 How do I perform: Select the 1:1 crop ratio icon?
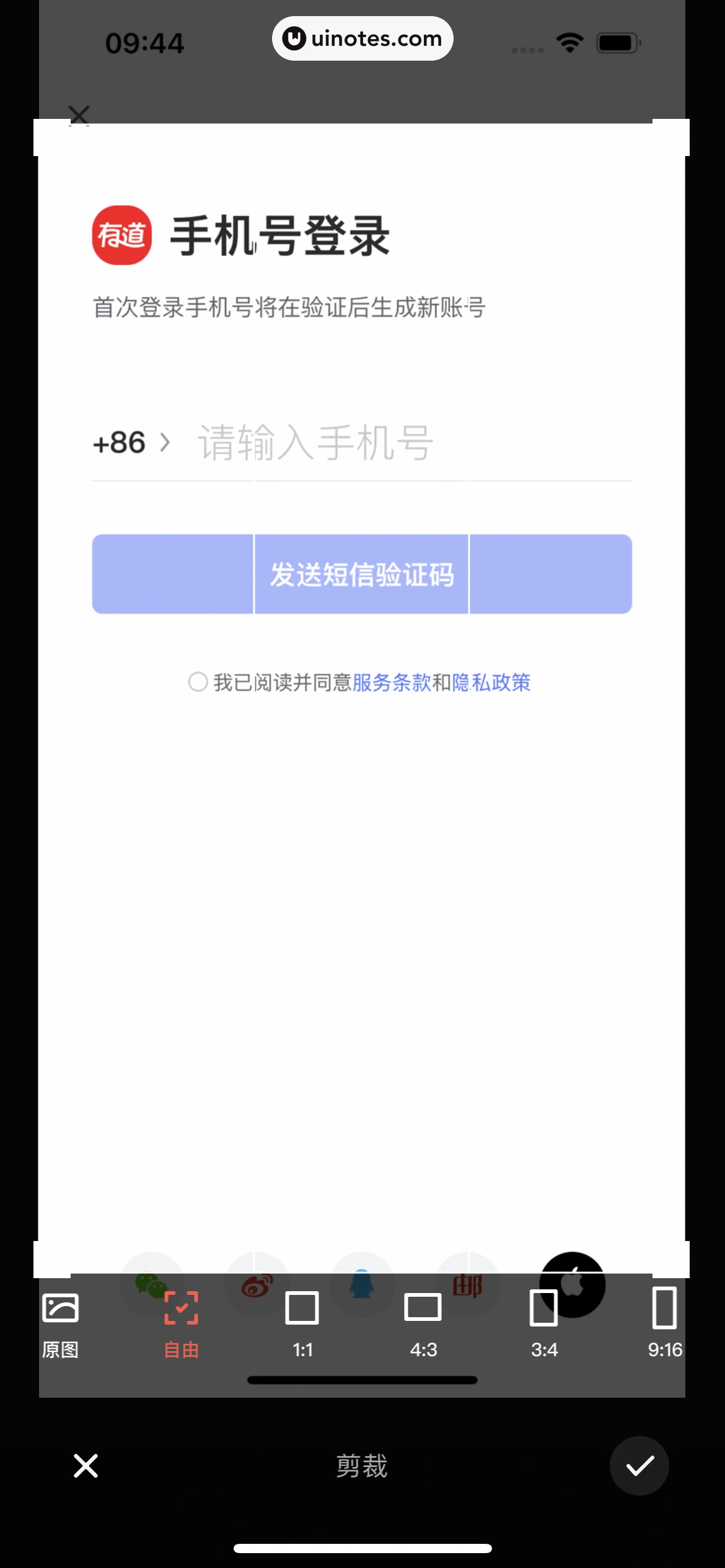pyautogui.click(x=302, y=1309)
